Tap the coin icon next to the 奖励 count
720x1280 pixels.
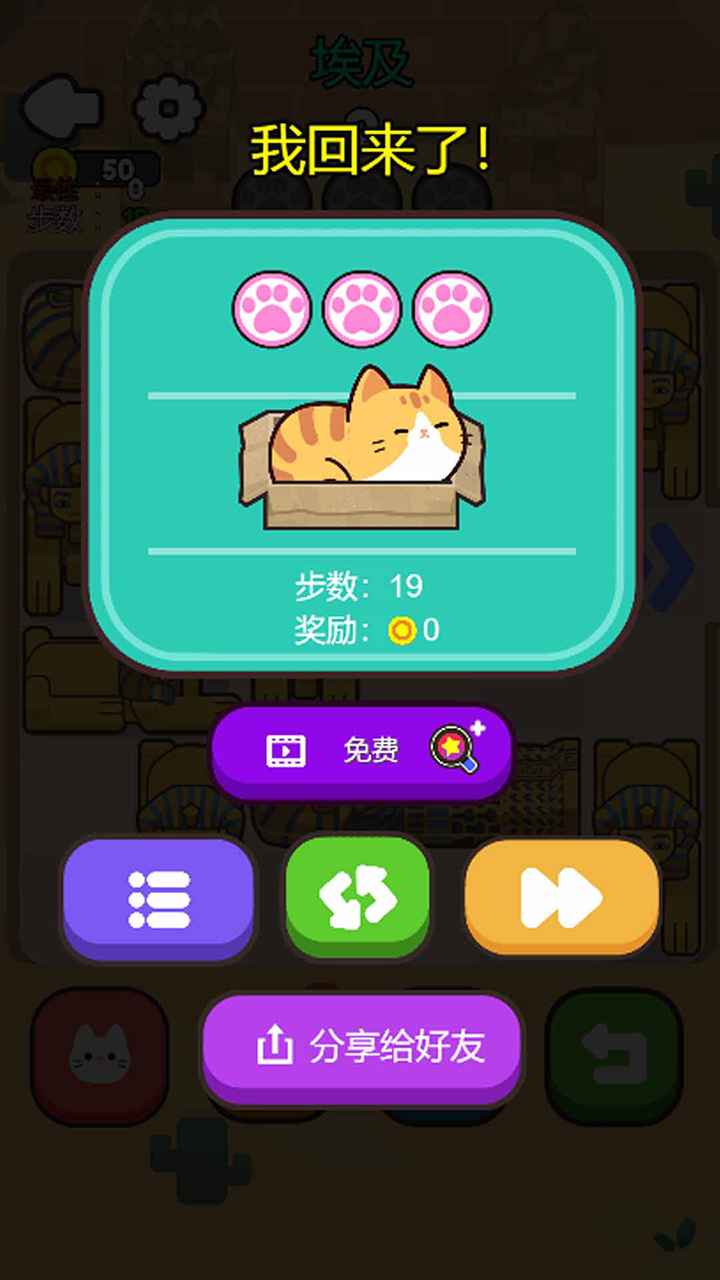(x=402, y=632)
